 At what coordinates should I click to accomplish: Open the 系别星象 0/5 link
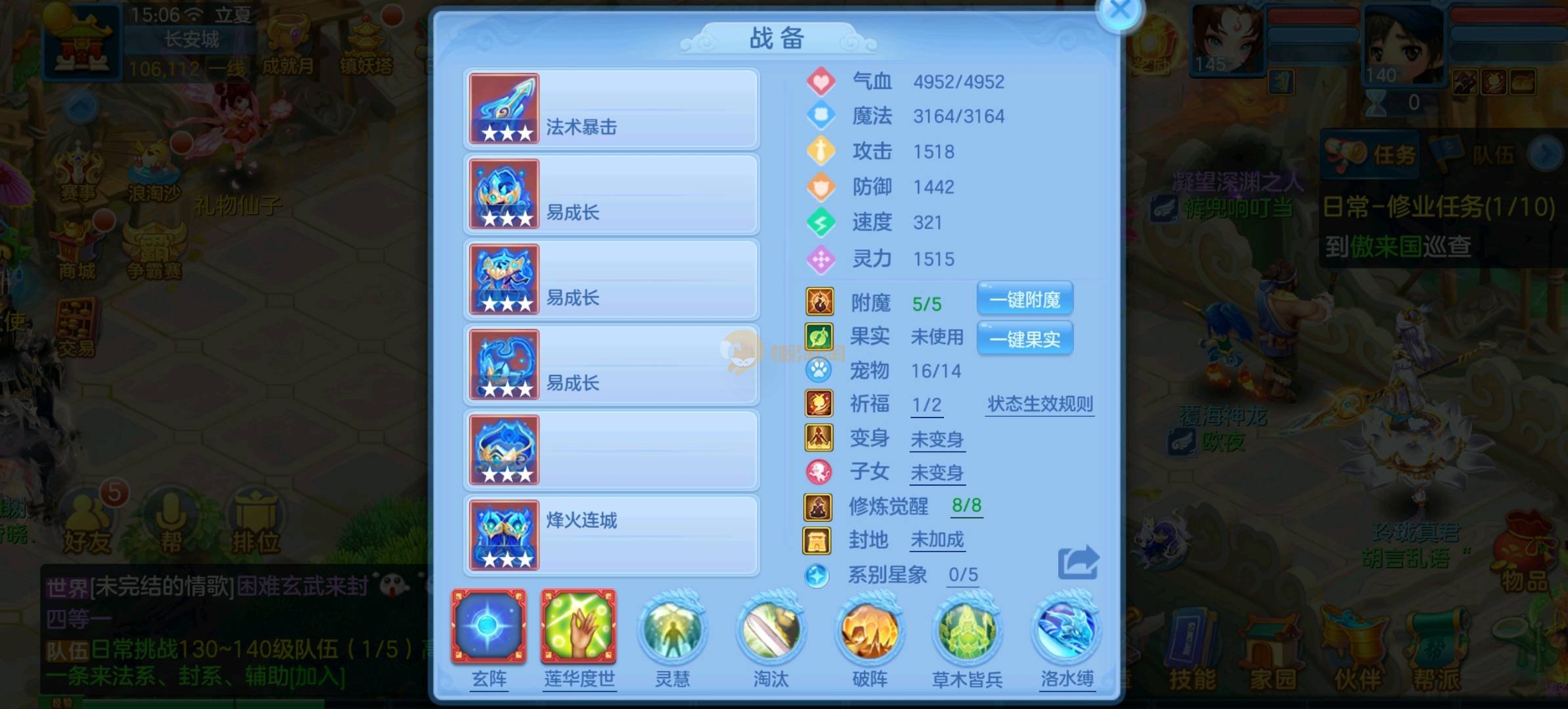pos(963,575)
